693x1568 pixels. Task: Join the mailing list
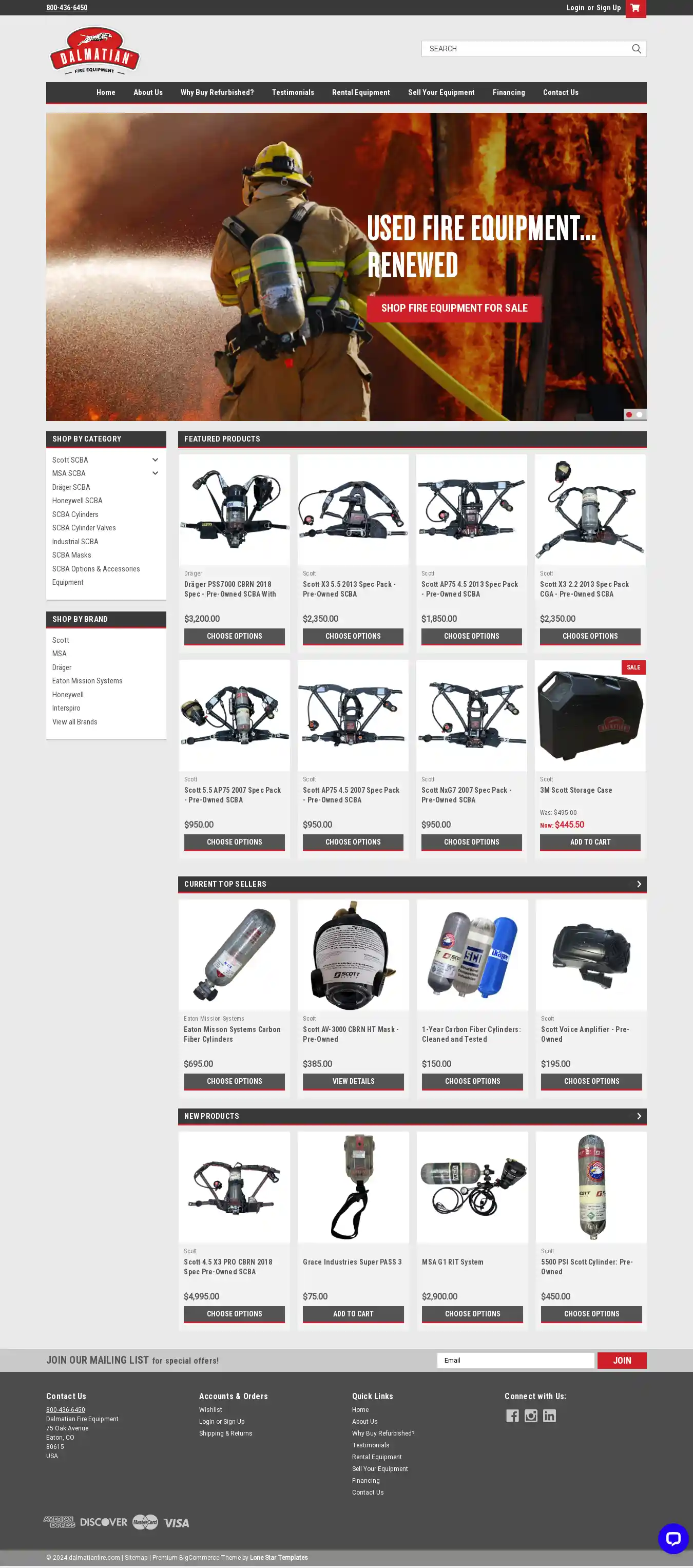click(x=621, y=1361)
